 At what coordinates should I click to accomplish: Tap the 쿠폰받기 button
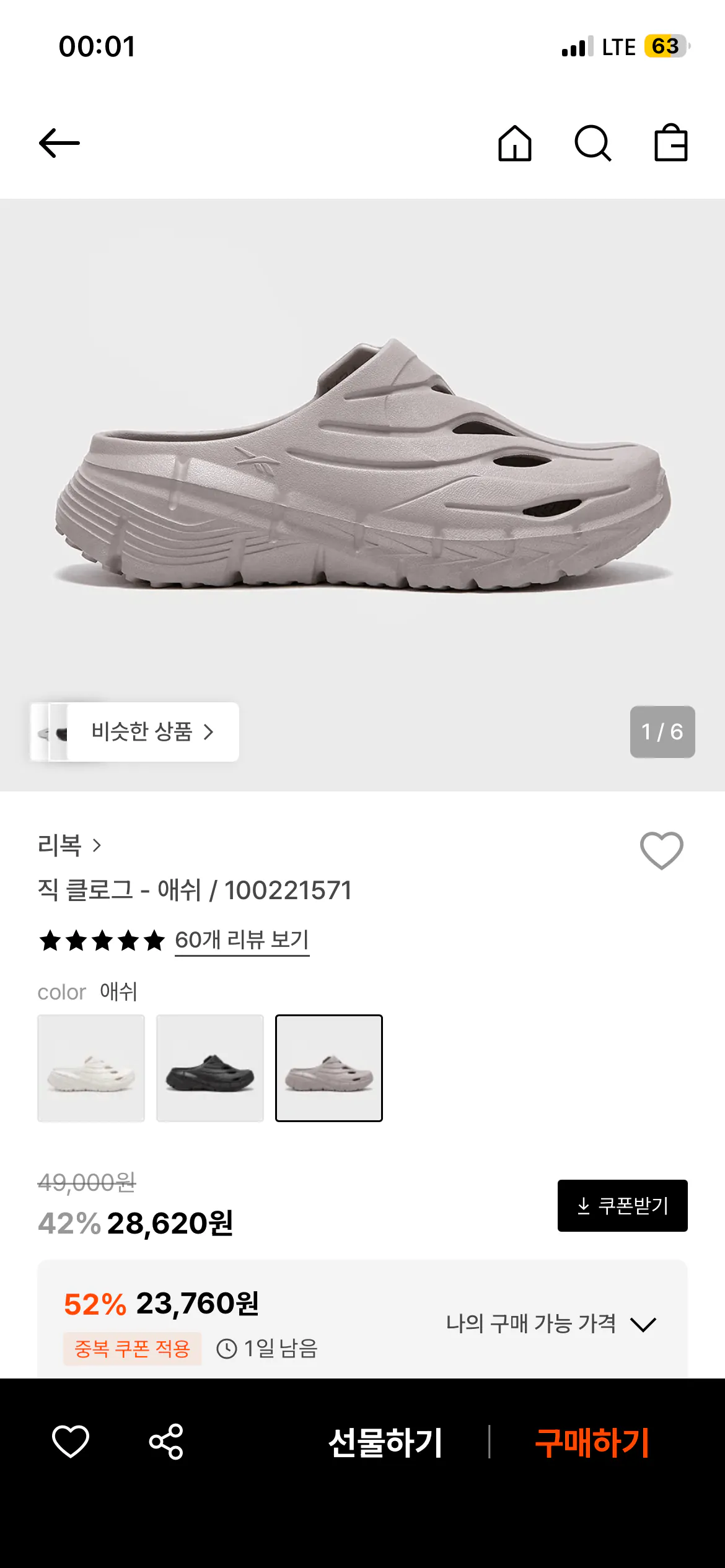[622, 1206]
